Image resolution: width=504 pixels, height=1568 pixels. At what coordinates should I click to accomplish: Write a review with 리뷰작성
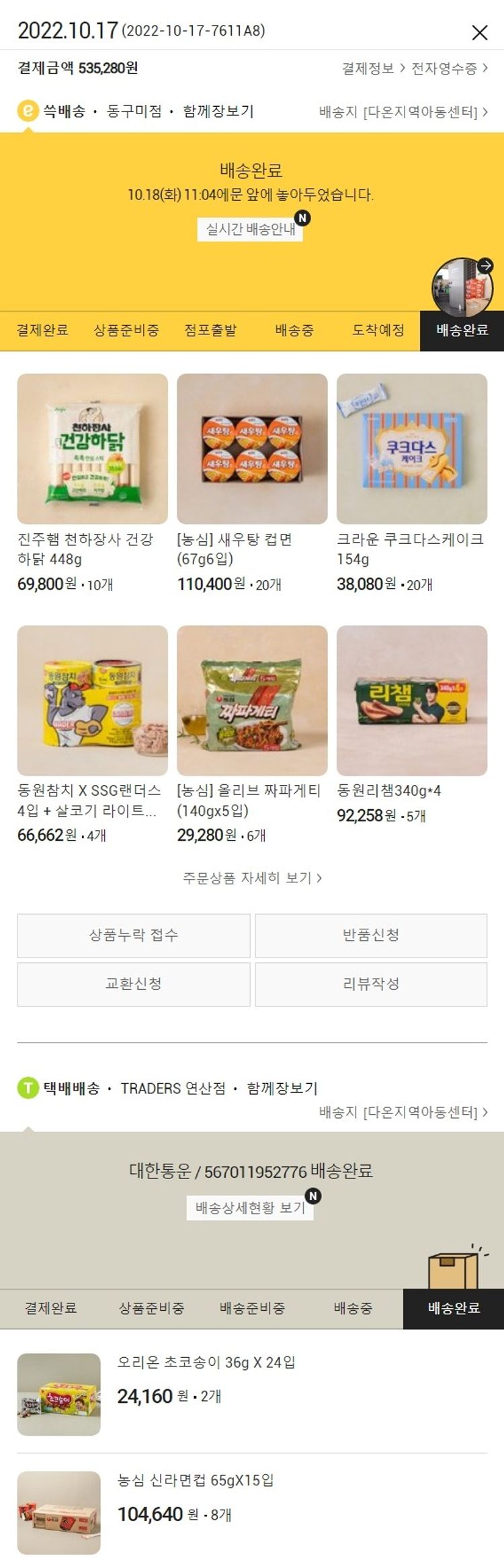point(371,984)
